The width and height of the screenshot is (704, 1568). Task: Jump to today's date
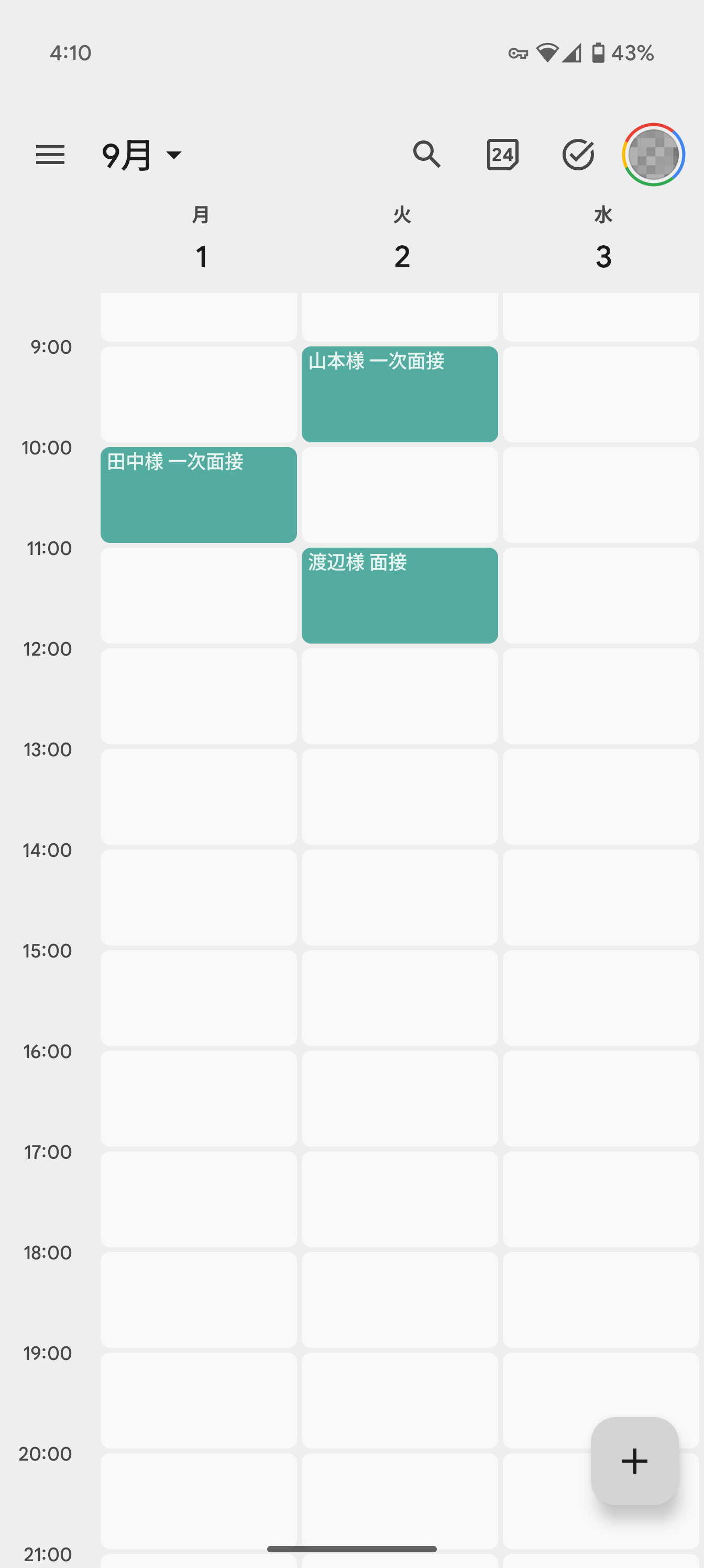(x=502, y=155)
